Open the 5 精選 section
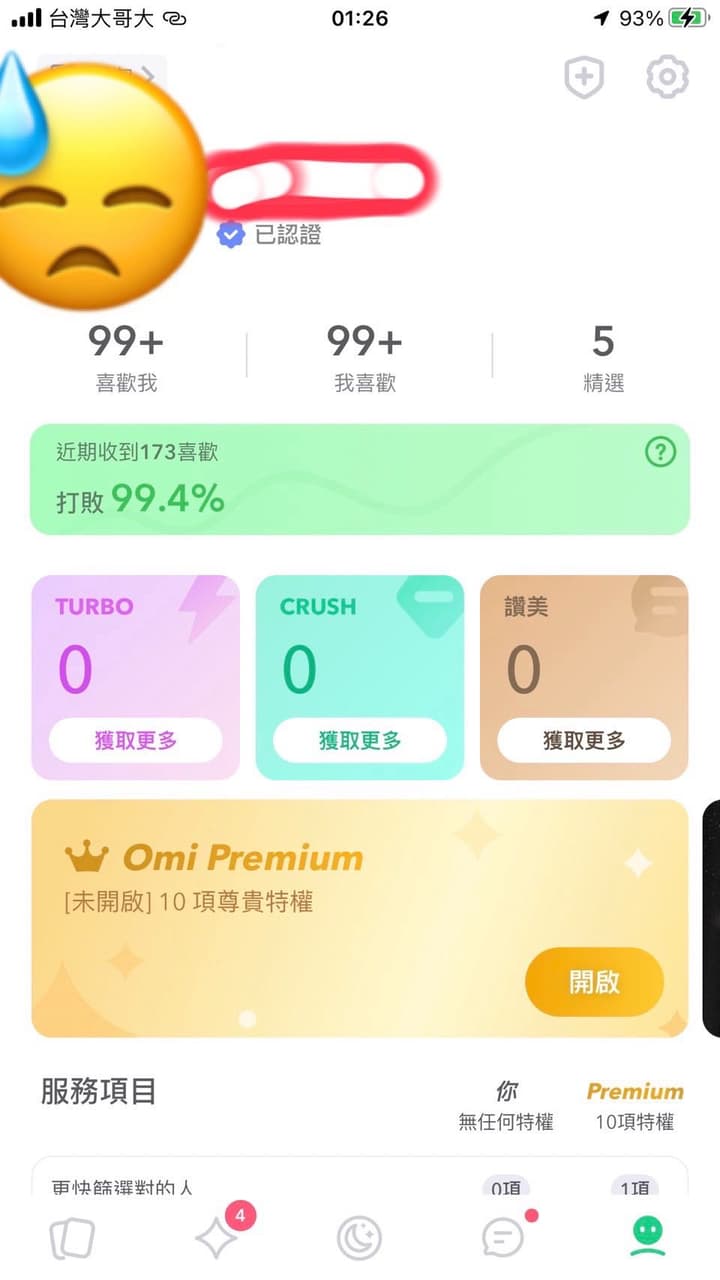Viewport: 720px width, 1280px height. point(602,357)
